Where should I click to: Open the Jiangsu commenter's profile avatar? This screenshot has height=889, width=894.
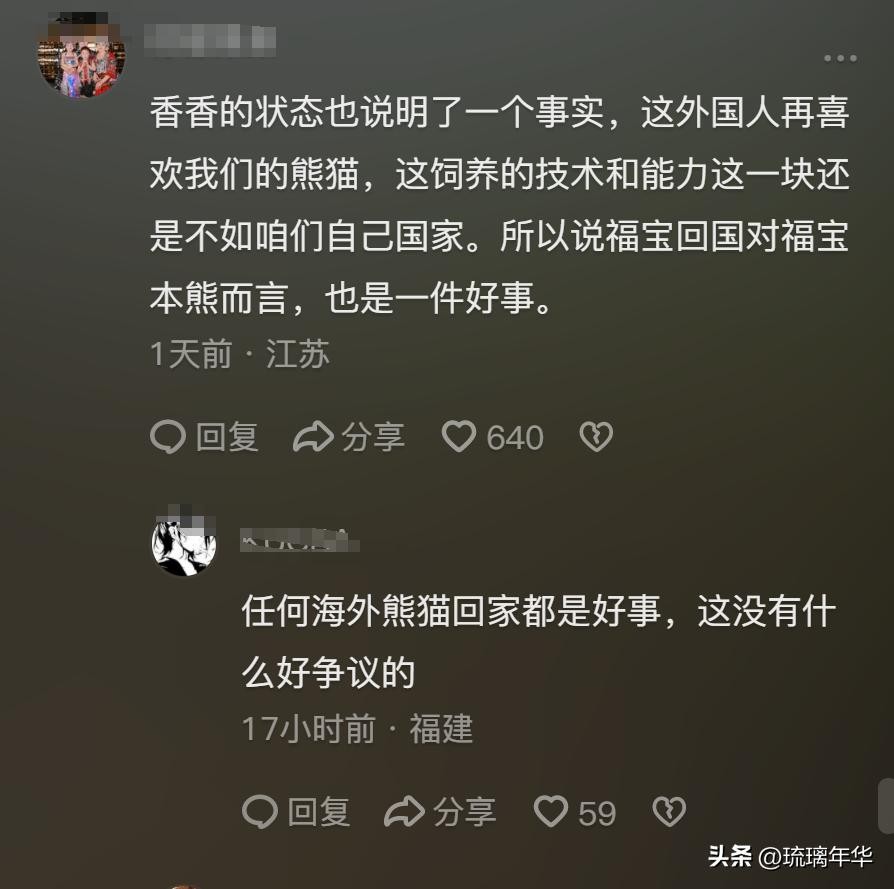(x=81, y=56)
